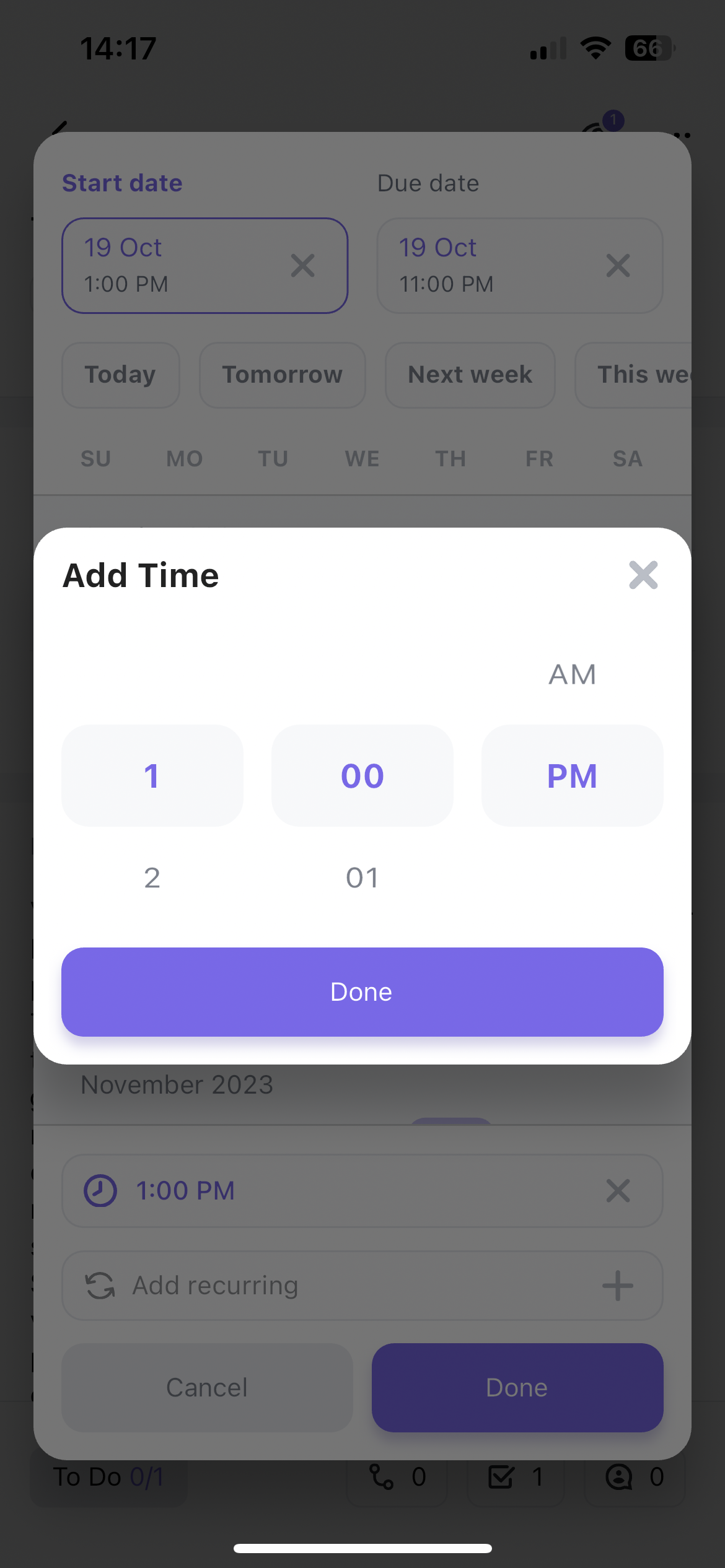The image size is (725, 1568).
Task: Keep PM selected in the time picker
Action: 572,775
